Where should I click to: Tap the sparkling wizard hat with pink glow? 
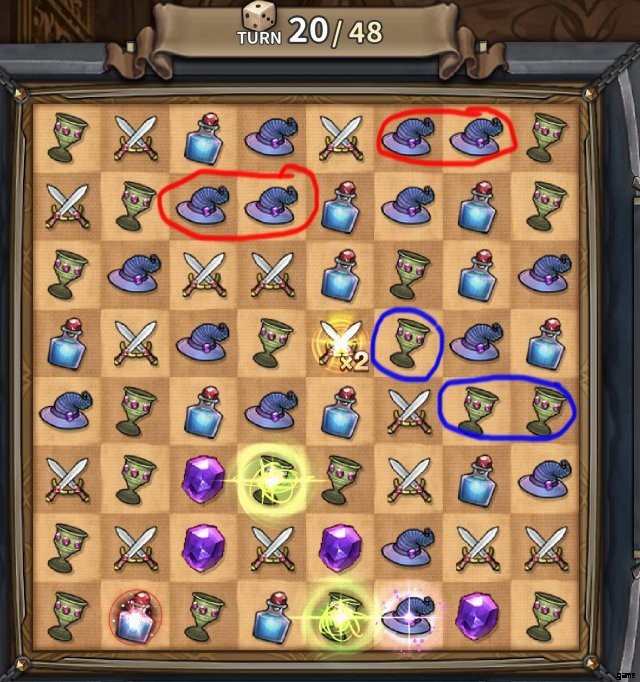pyautogui.click(x=407, y=617)
